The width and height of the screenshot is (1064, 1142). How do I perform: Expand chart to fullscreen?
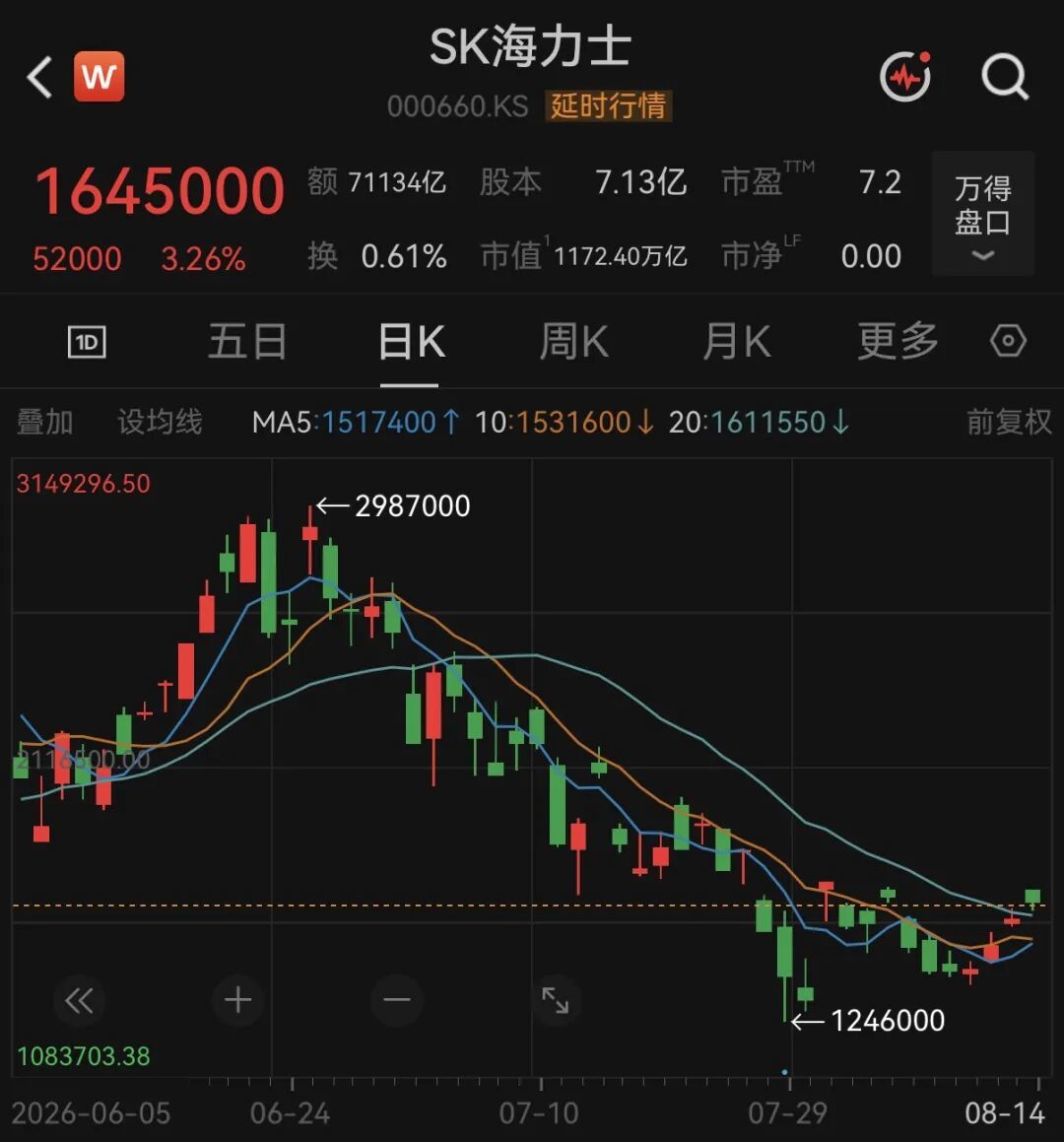(x=555, y=1001)
